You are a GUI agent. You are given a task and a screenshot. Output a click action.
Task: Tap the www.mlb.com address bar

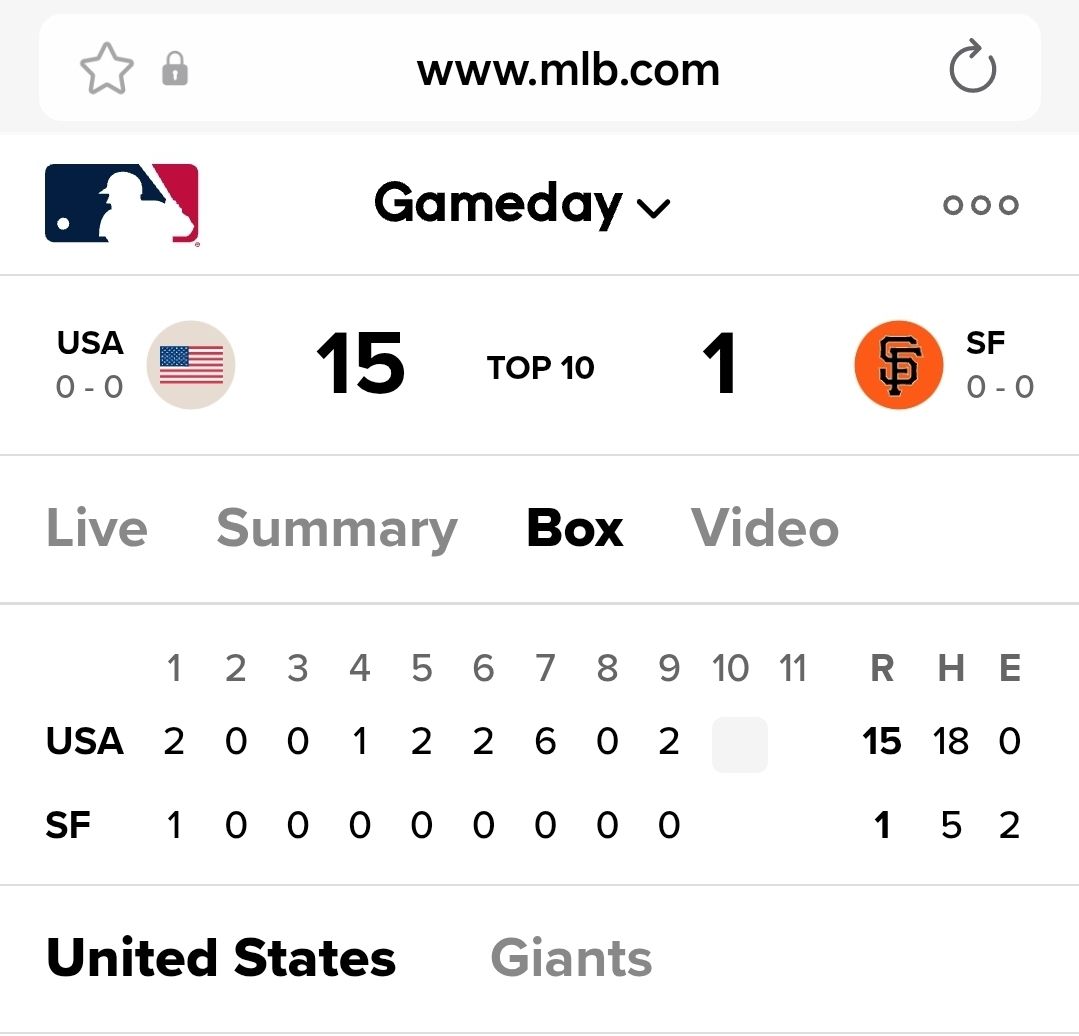pos(568,70)
